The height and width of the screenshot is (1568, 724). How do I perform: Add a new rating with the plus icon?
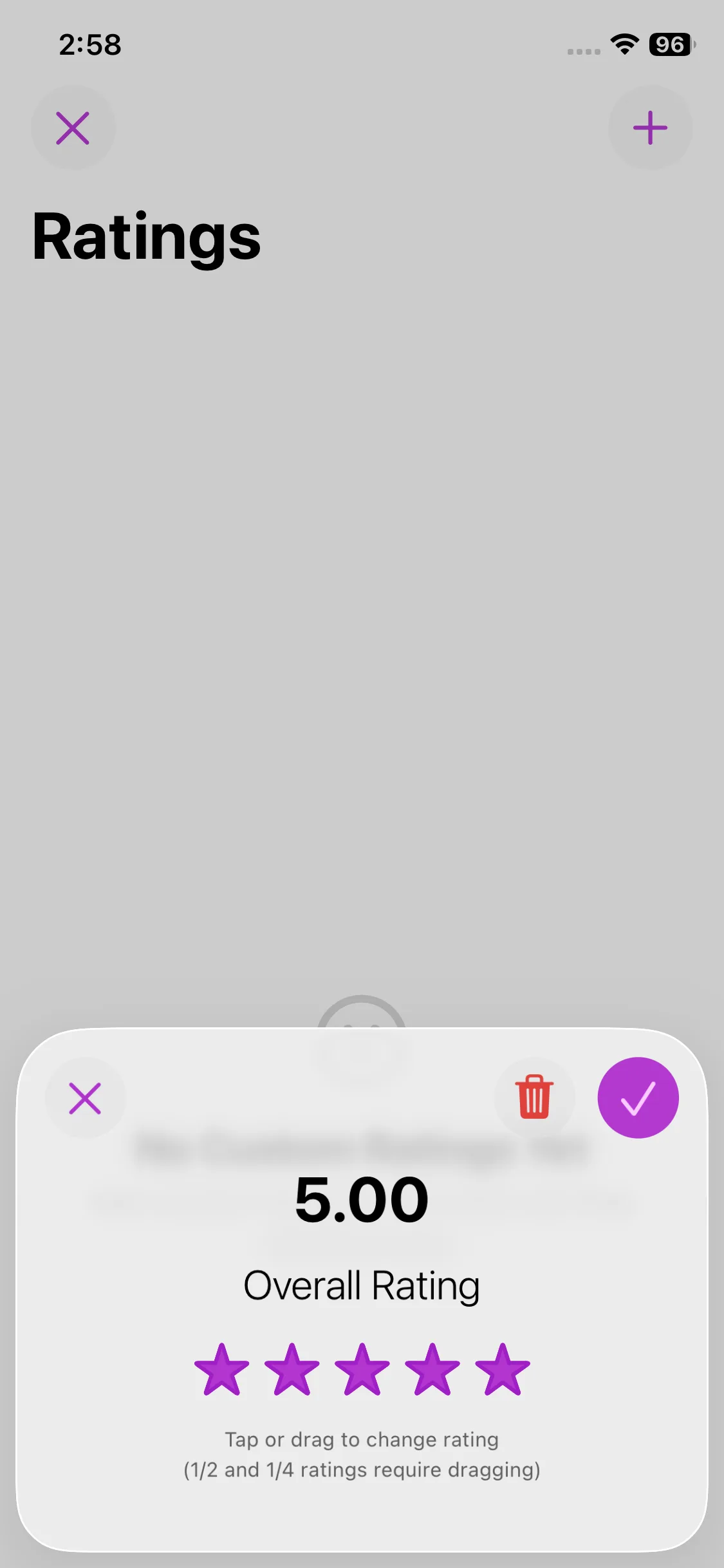651,128
